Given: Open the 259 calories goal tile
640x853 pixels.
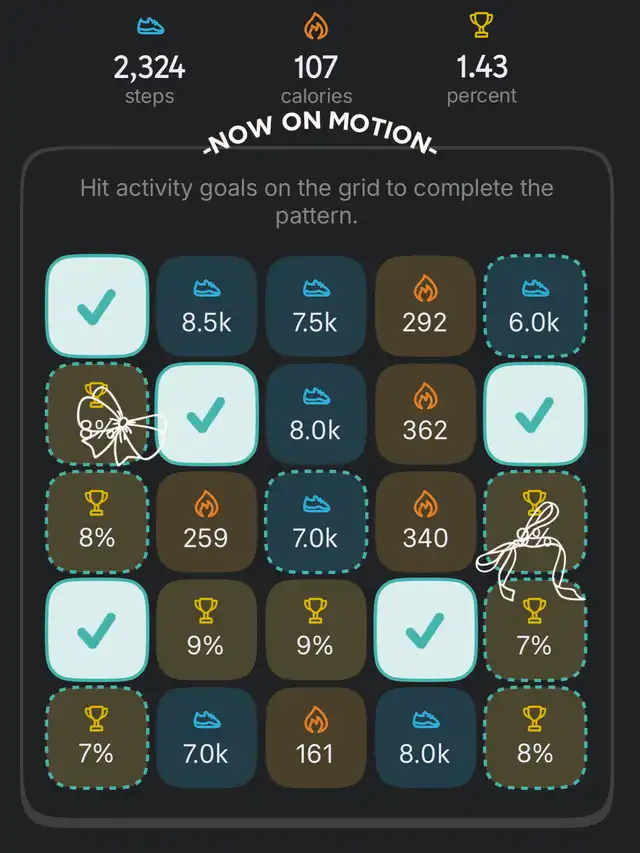Looking at the screenshot, I should [x=205, y=522].
